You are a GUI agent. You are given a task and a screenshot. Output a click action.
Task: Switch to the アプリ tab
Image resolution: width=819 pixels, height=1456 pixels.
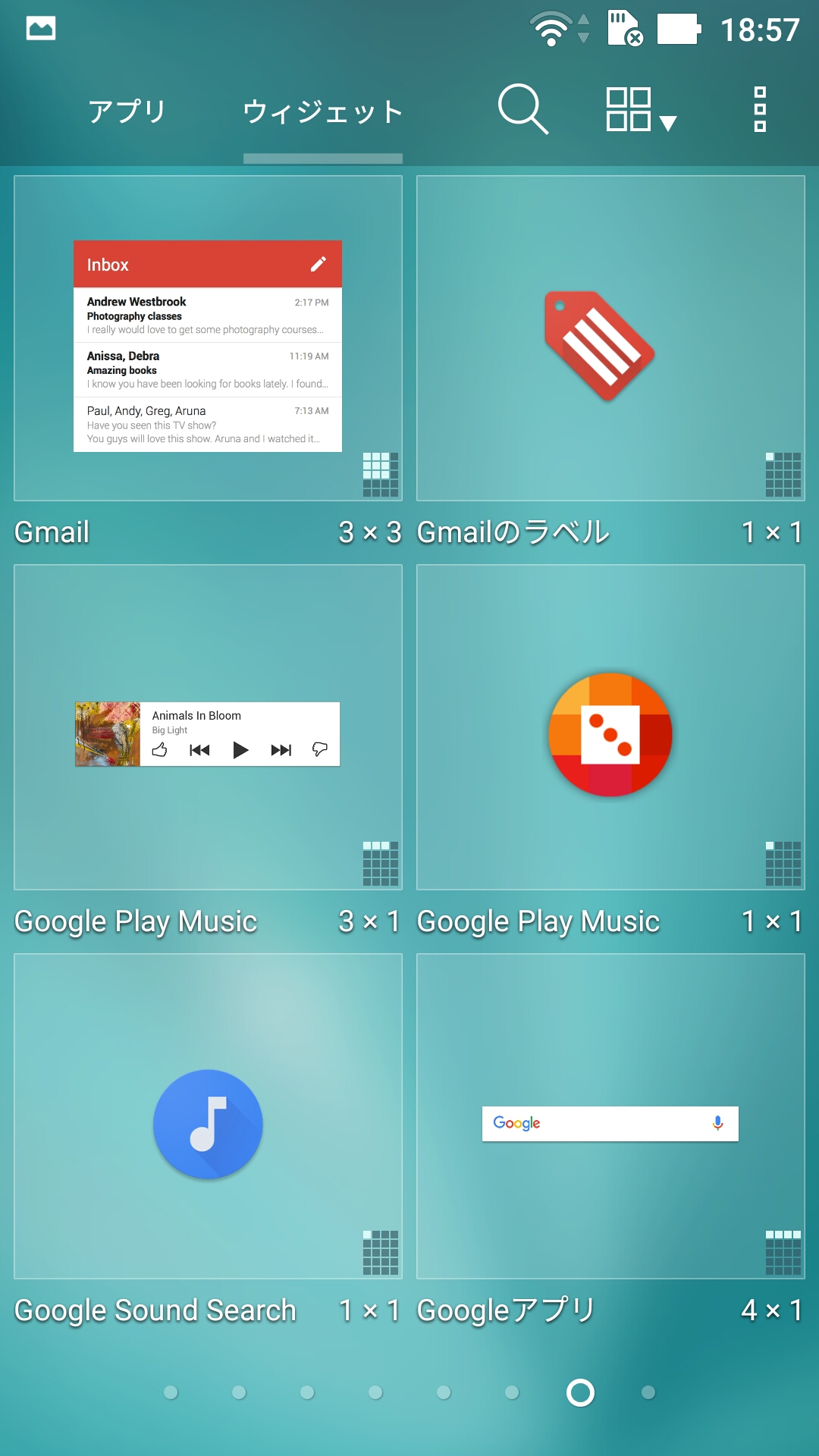tap(127, 111)
